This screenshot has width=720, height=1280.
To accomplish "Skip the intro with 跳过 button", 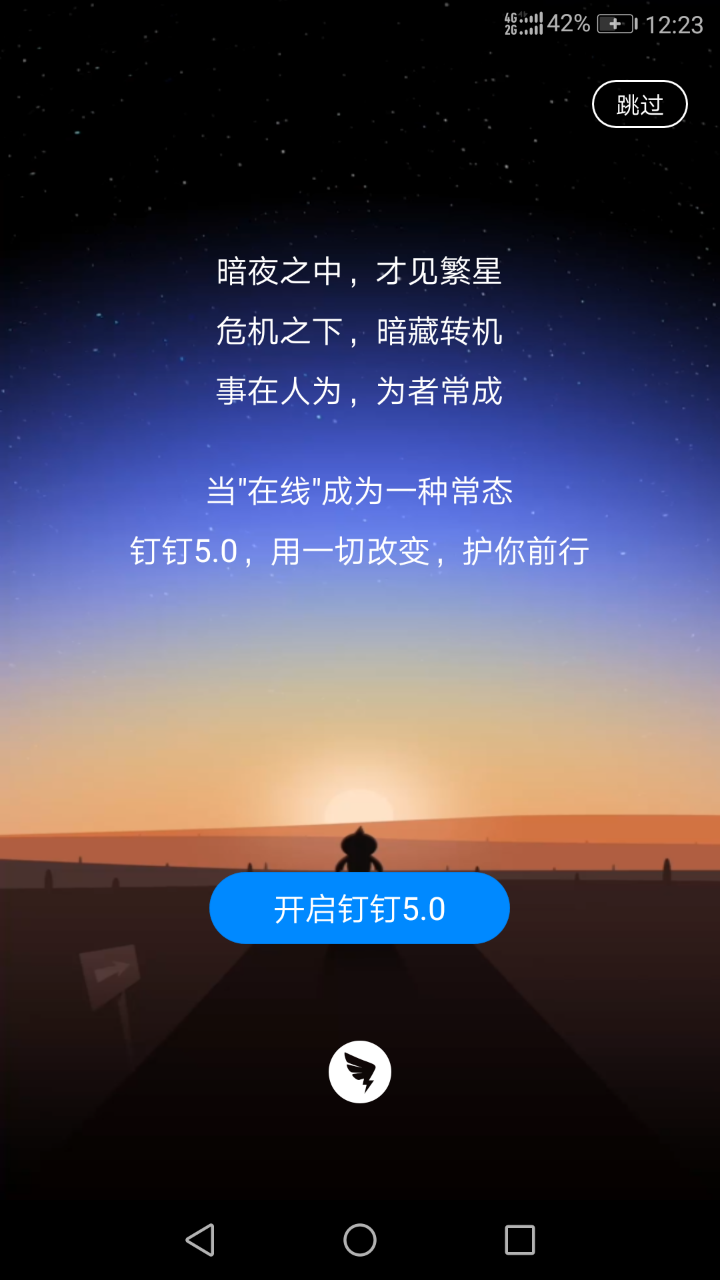I will (639, 104).
